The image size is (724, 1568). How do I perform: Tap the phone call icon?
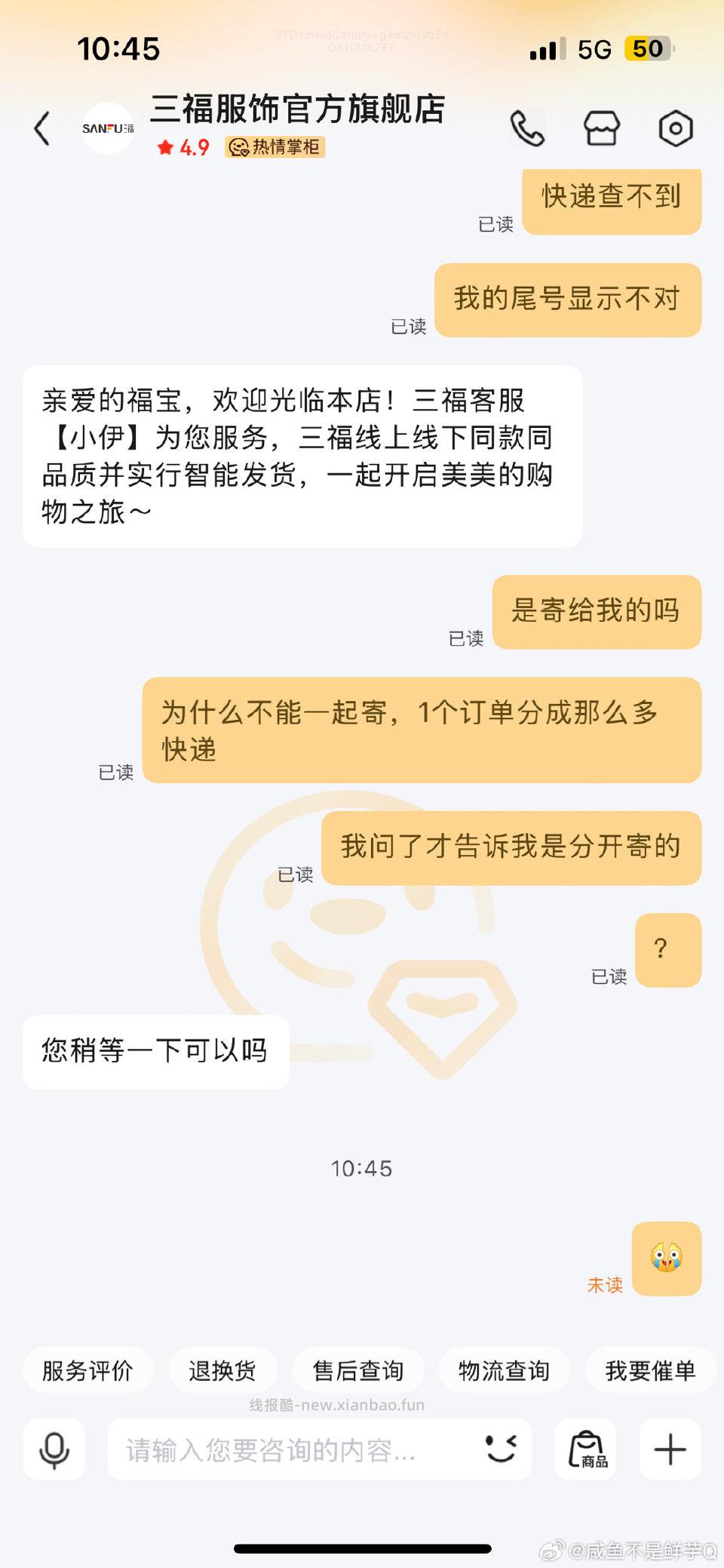[x=526, y=128]
